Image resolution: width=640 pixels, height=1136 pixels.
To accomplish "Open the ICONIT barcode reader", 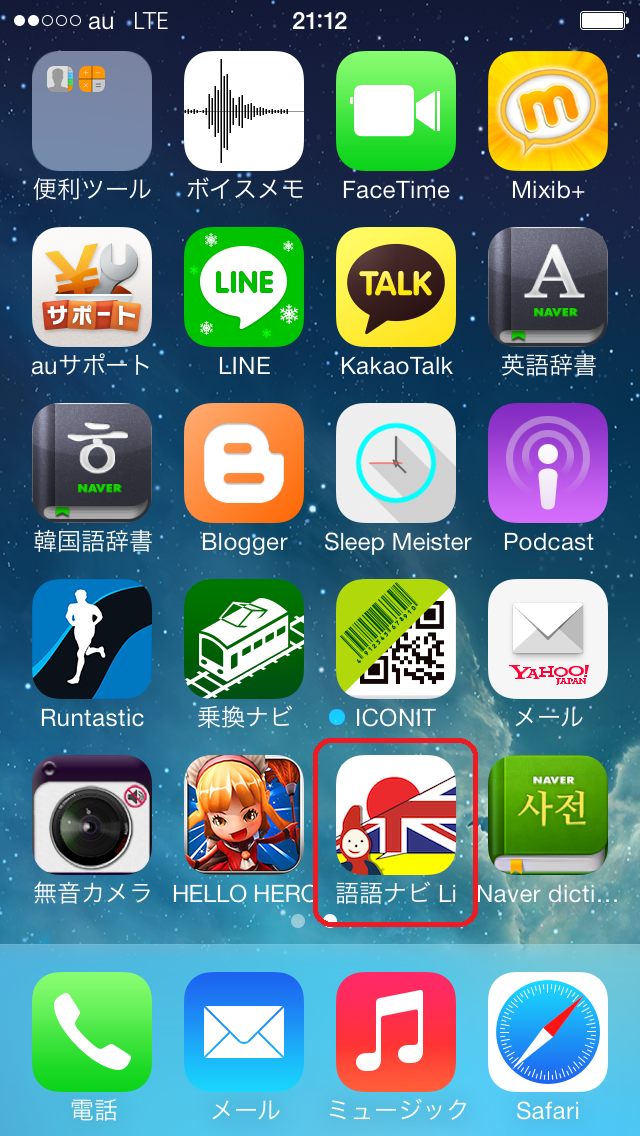I will [396, 639].
